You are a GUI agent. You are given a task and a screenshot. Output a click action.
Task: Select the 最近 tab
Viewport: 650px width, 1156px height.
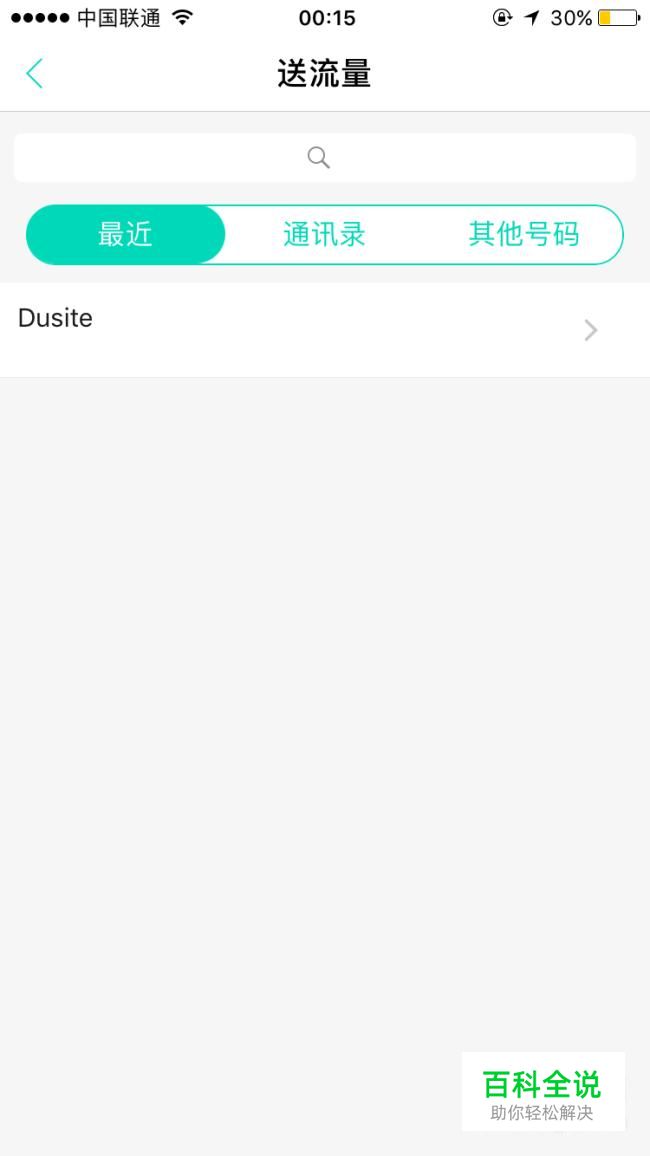click(x=125, y=234)
